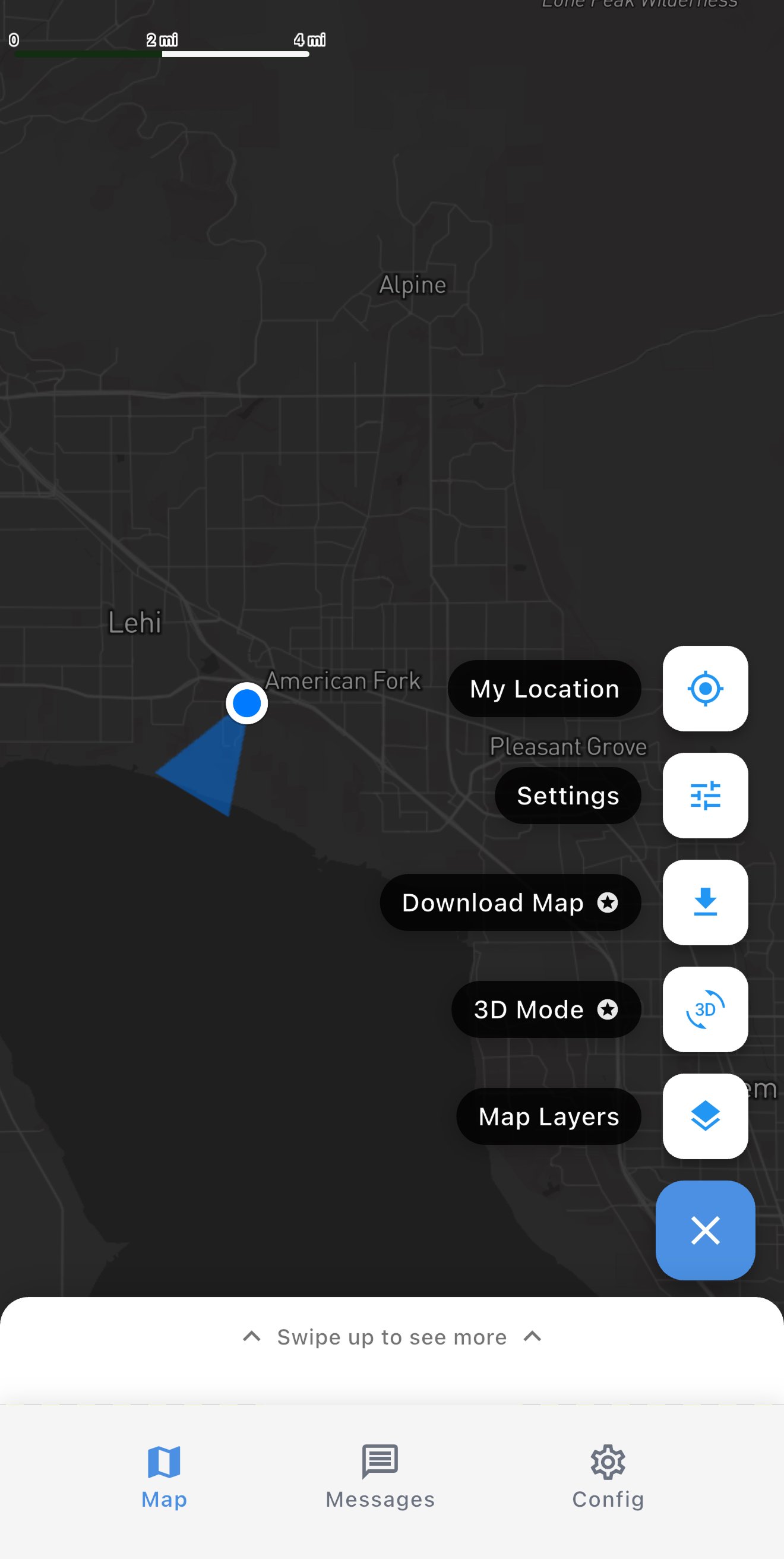Activate 3D Mode with the 3D icon
Screen dimensions: 784x1559
coord(706,1009)
